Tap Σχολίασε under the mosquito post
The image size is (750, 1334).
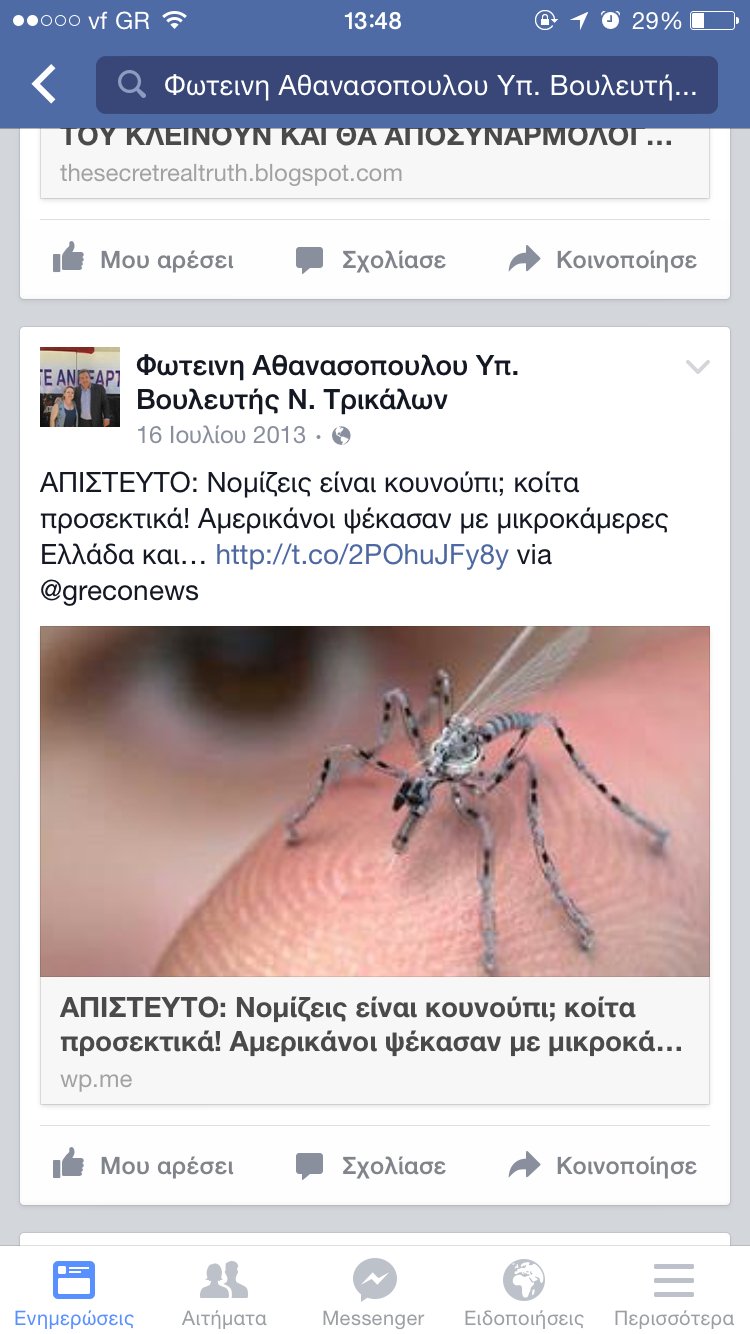coord(371,1166)
